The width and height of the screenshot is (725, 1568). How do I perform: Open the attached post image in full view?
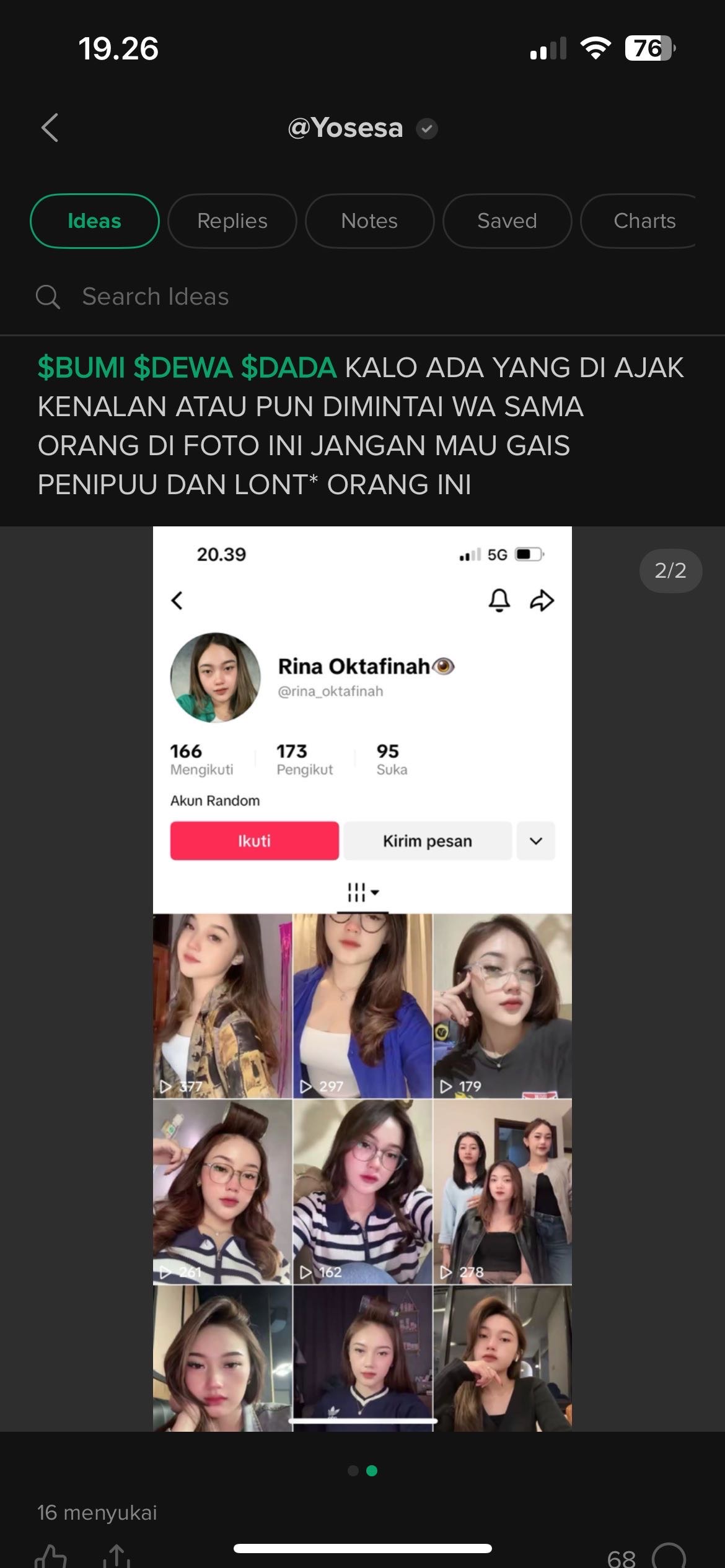[362, 978]
